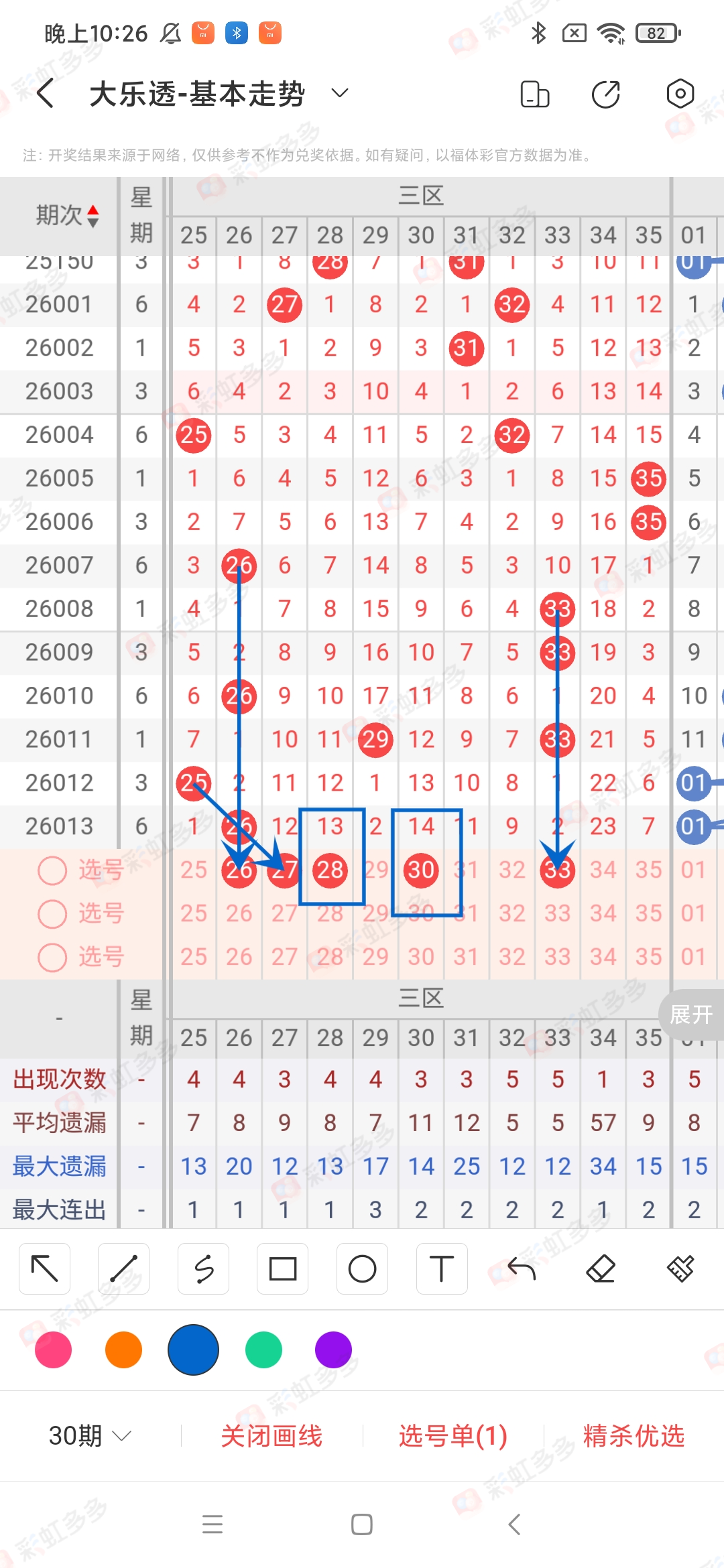Select the eraser tool
This screenshot has width=724, height=1568.
tap(601, 1268)
